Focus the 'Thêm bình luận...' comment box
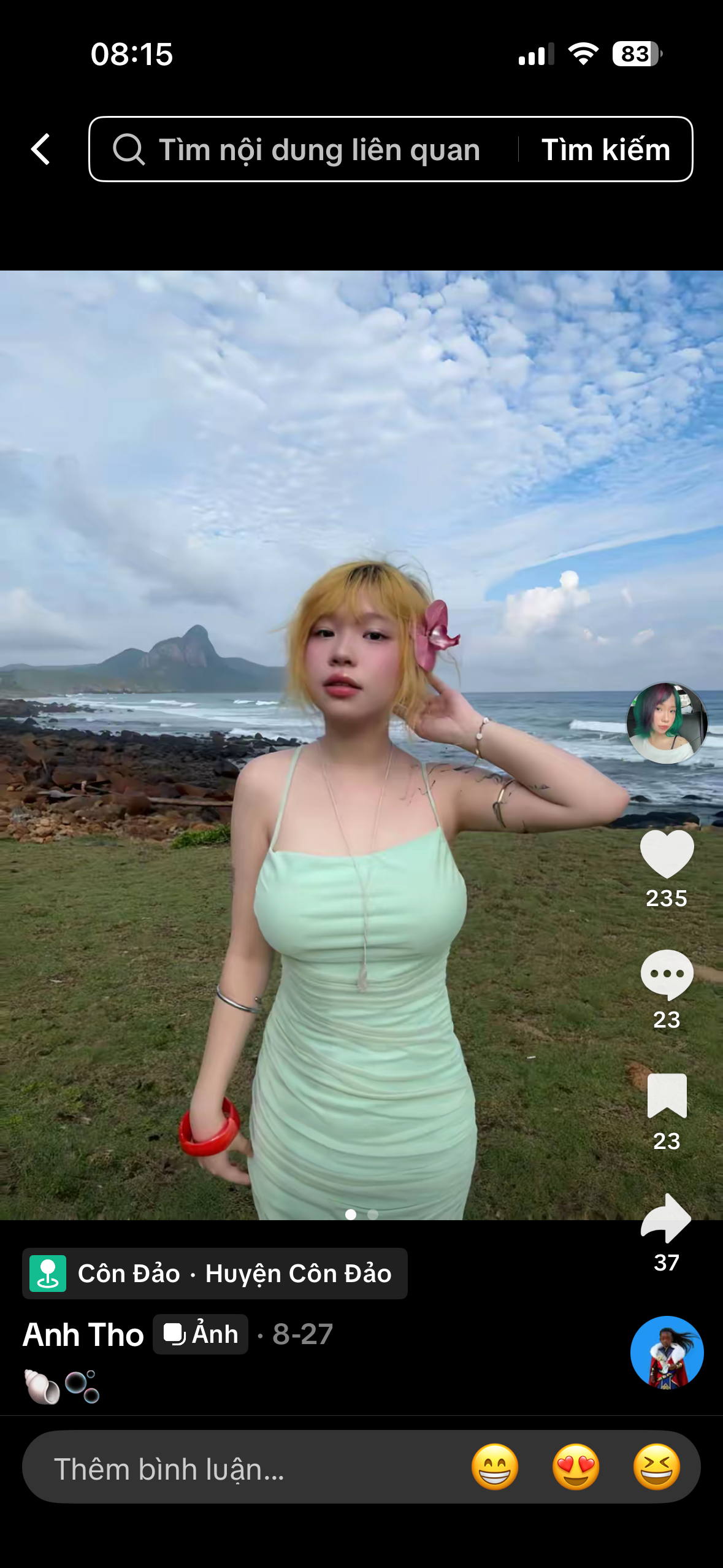 (245, 1468)
